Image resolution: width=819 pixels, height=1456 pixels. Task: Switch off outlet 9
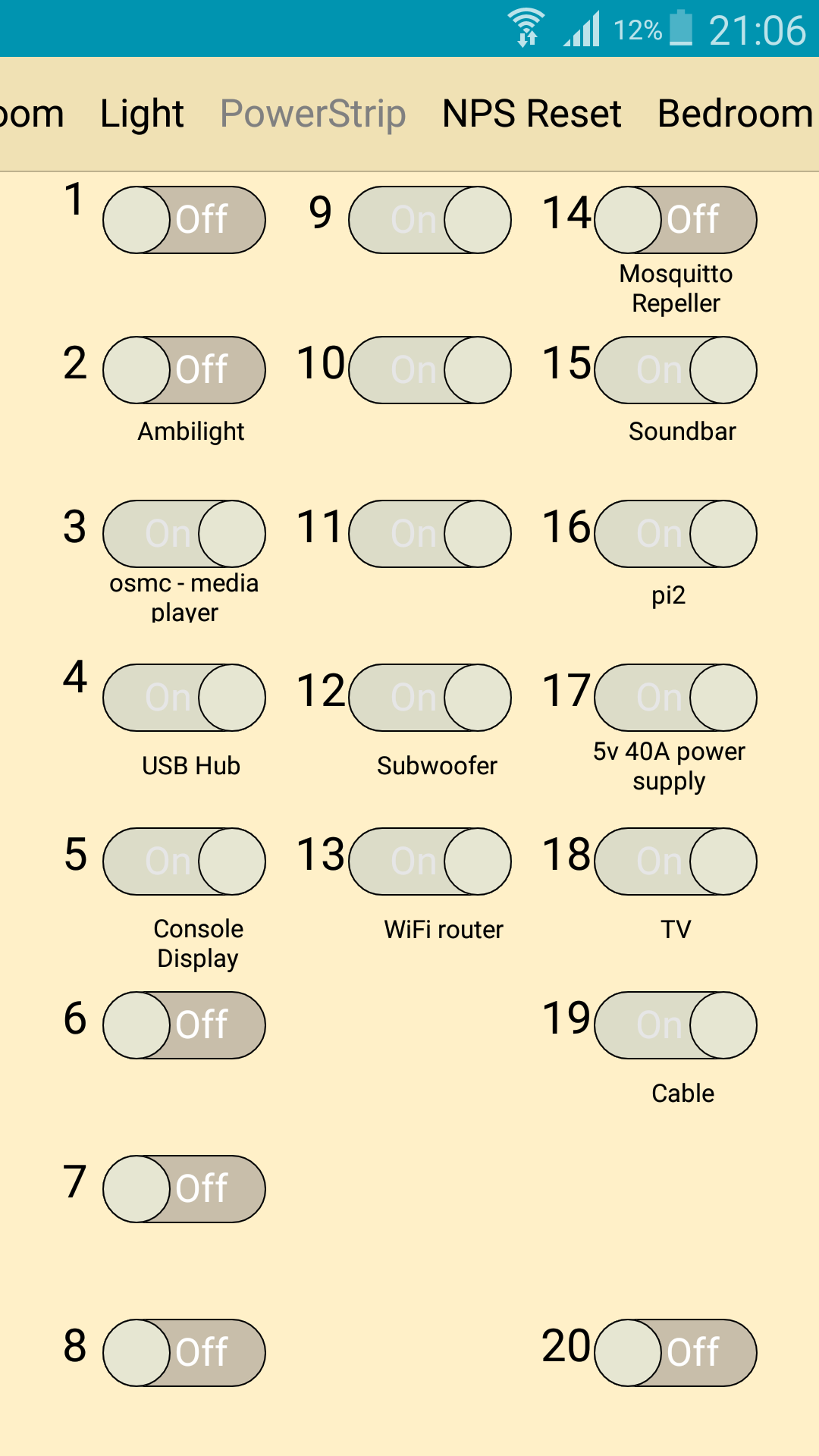point(430,220)
